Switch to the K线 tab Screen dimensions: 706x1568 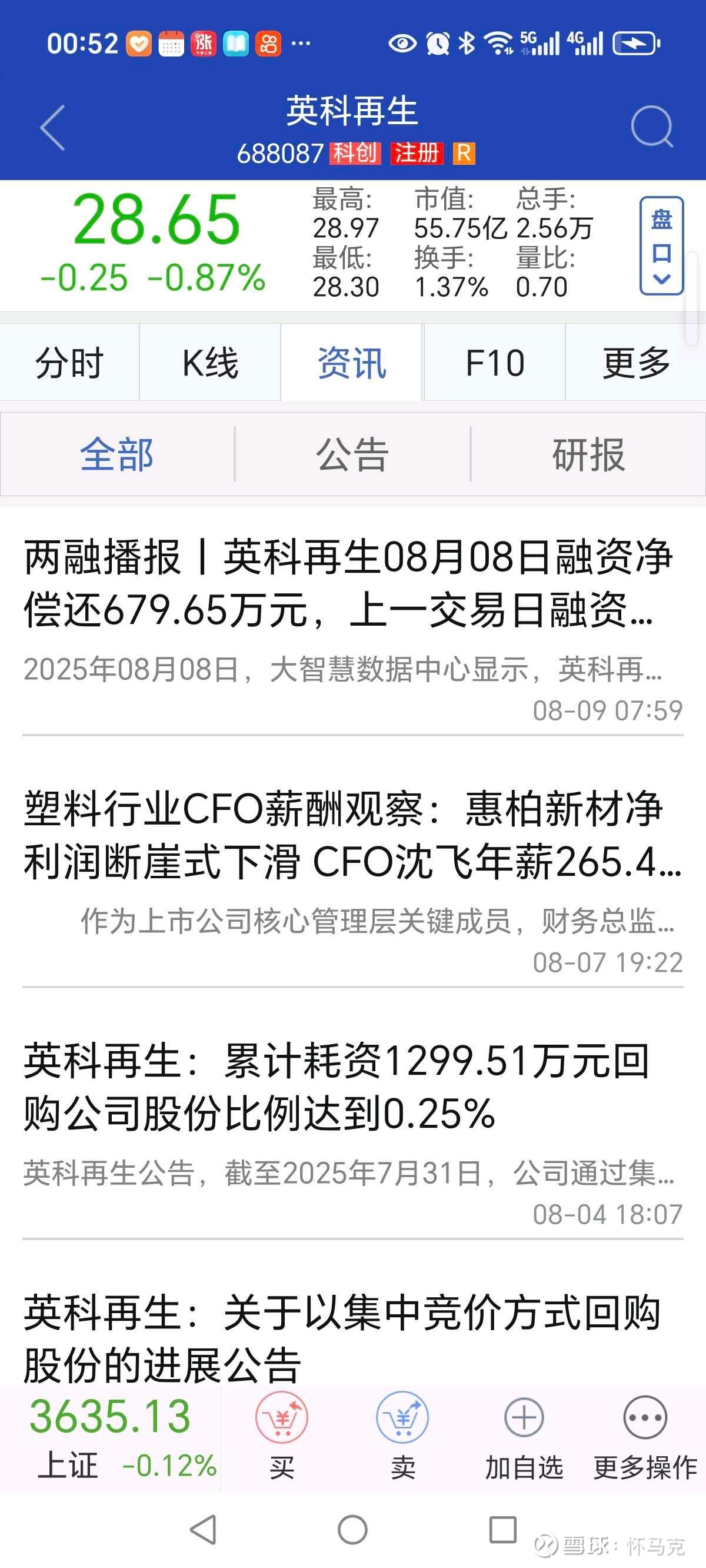(211, 363)
